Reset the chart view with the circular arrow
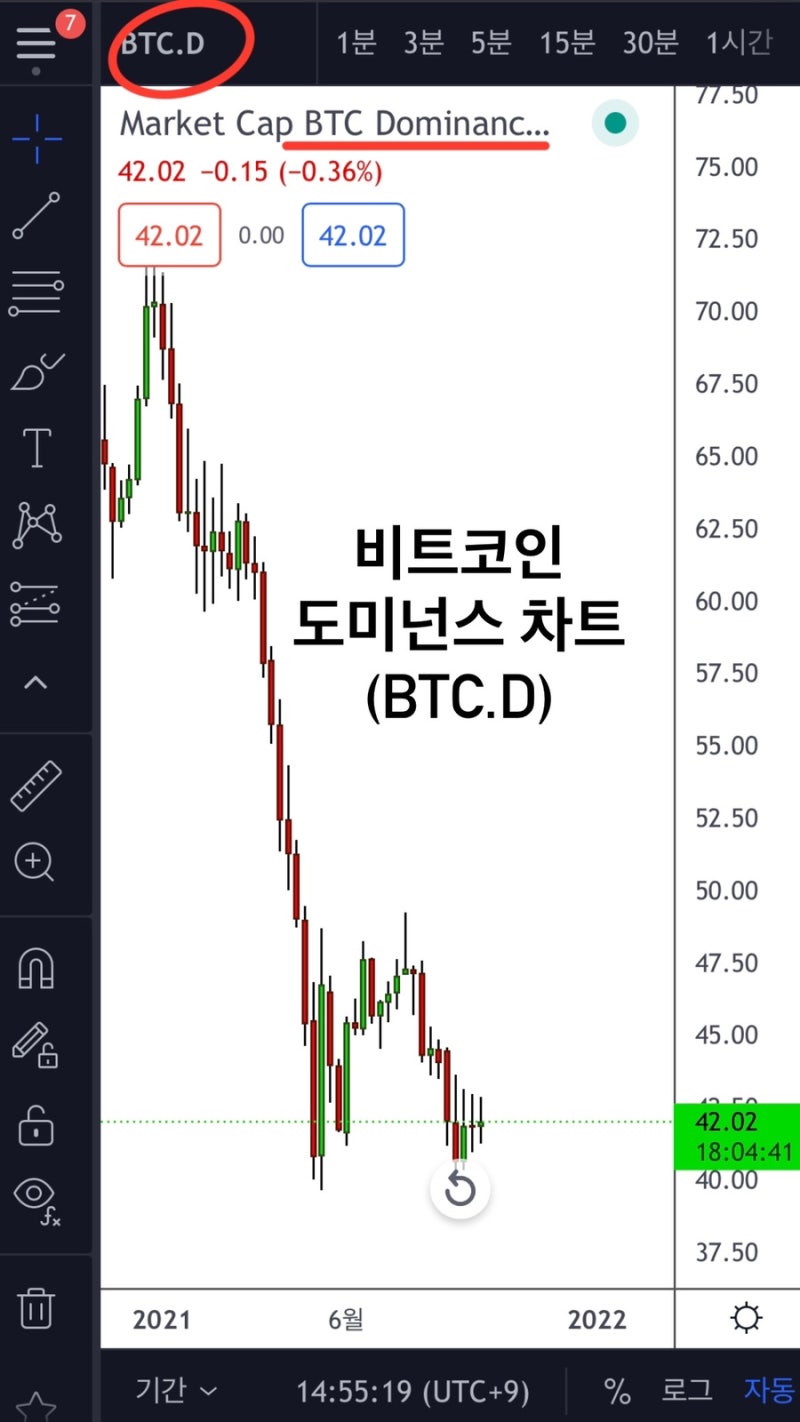Image resolution: width=800 pixels, height=1422 pixels. [460, 1190]
